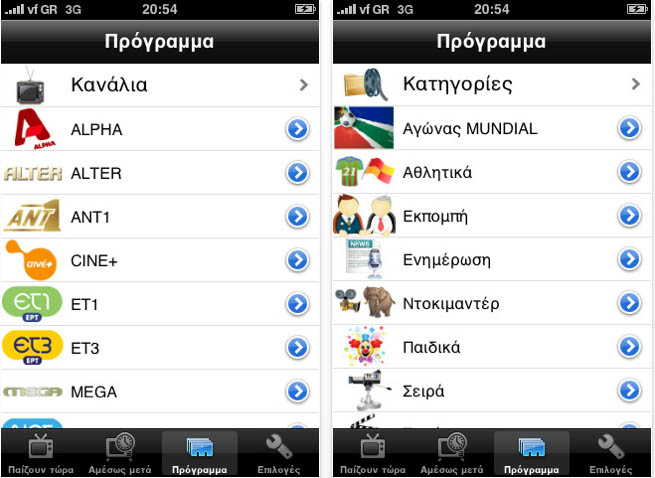Open the Κανάλια header row
The height and width of the screenshot is (478, 655).
click(x=160, y=85)
